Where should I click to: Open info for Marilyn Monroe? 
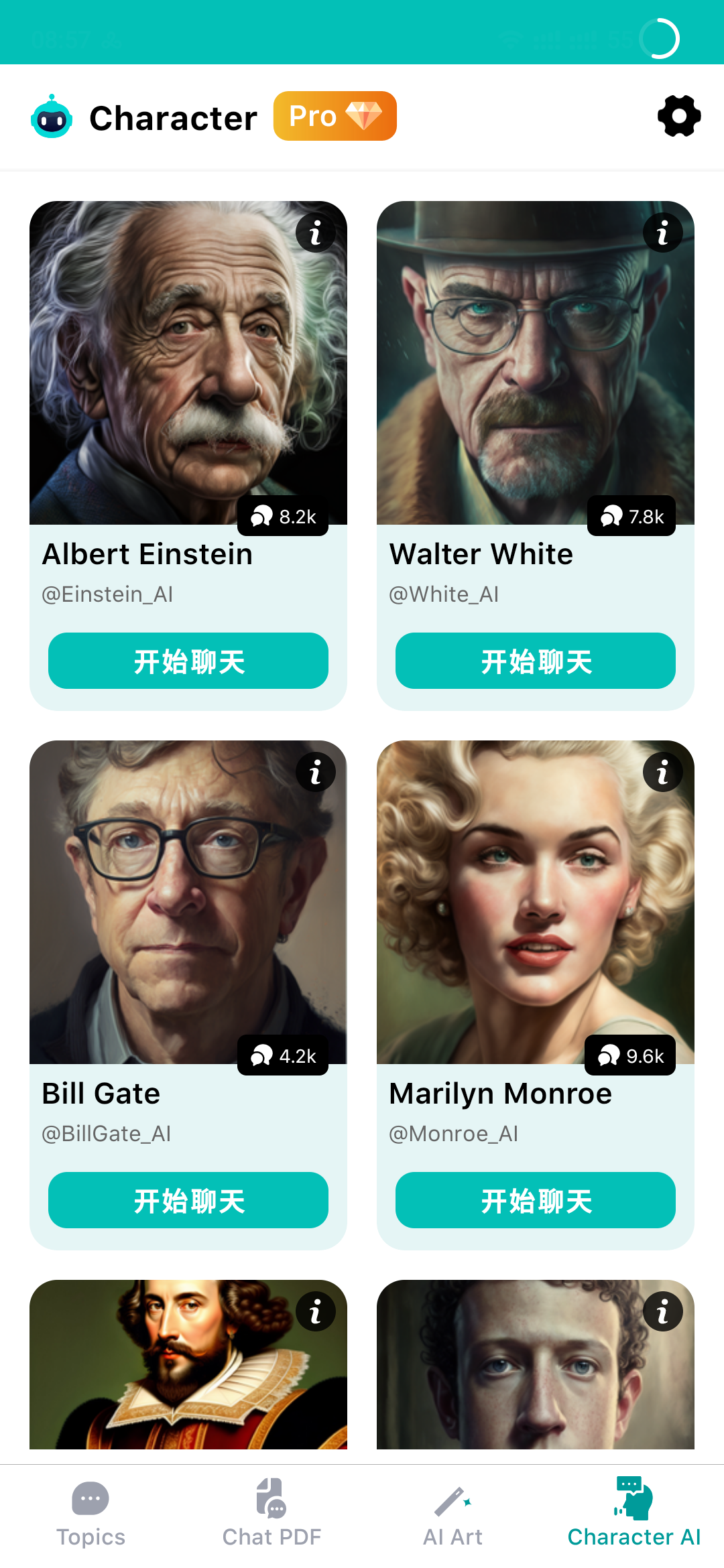tap(662, 772)
